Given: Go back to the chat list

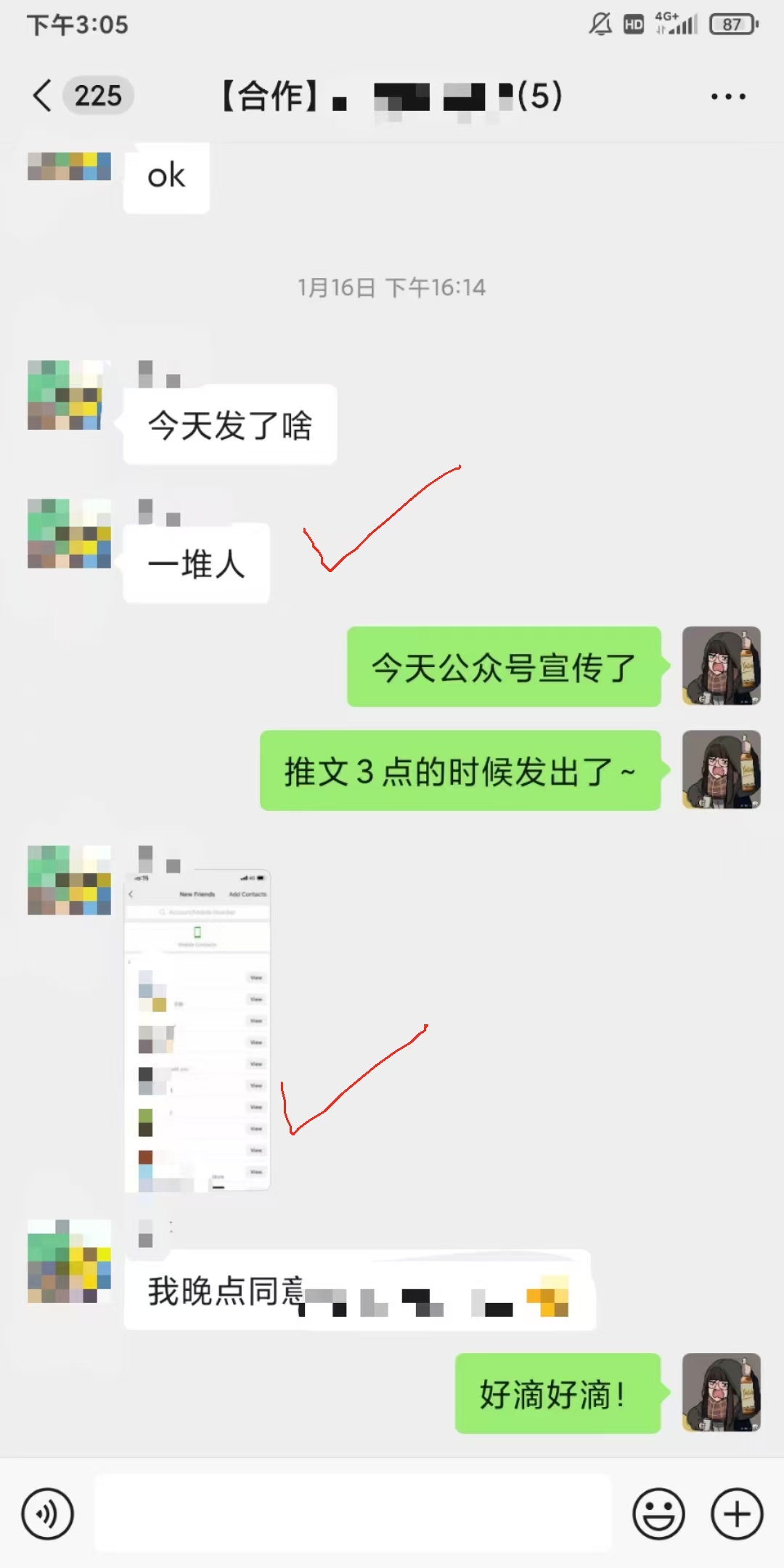Looking at the screenshot, I should 44,96.
